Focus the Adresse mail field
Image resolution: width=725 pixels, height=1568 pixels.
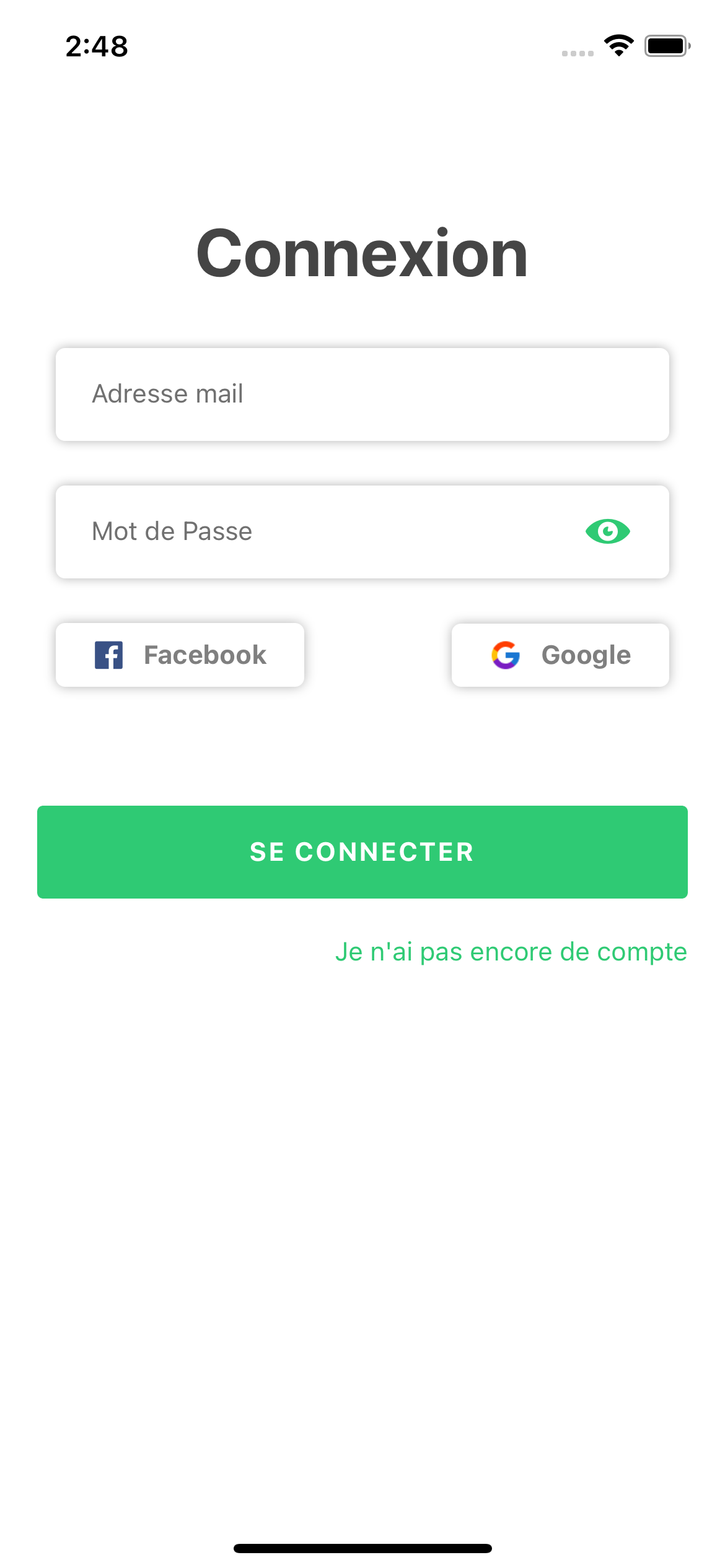coord(362,394)
